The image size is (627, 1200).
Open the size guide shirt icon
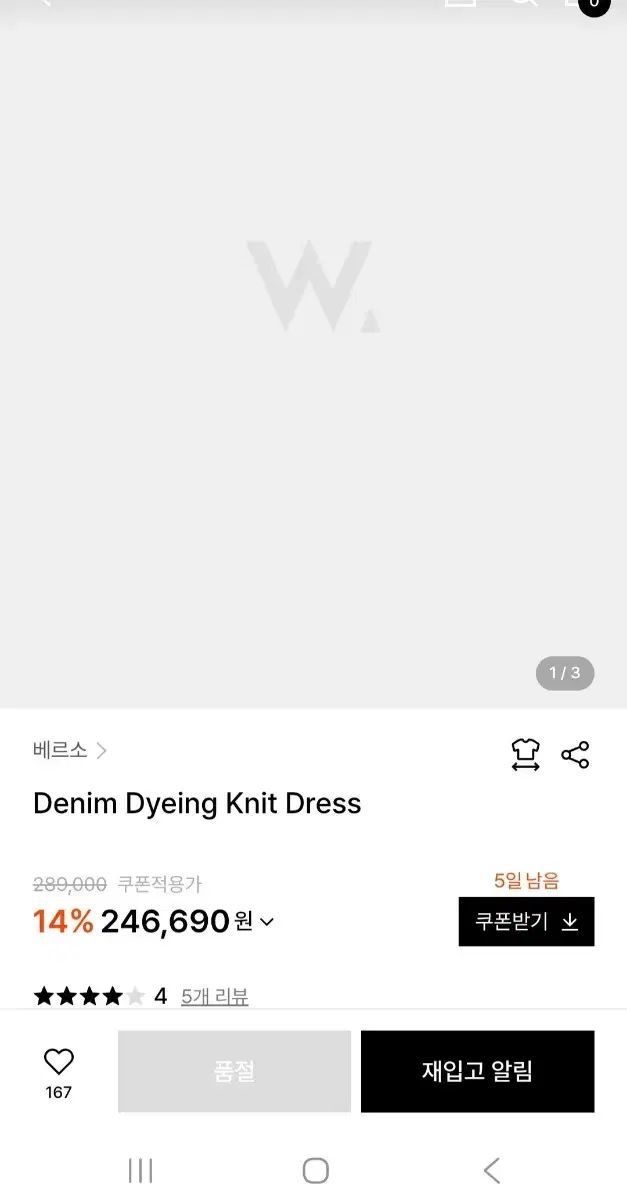(x=525, y=755)
